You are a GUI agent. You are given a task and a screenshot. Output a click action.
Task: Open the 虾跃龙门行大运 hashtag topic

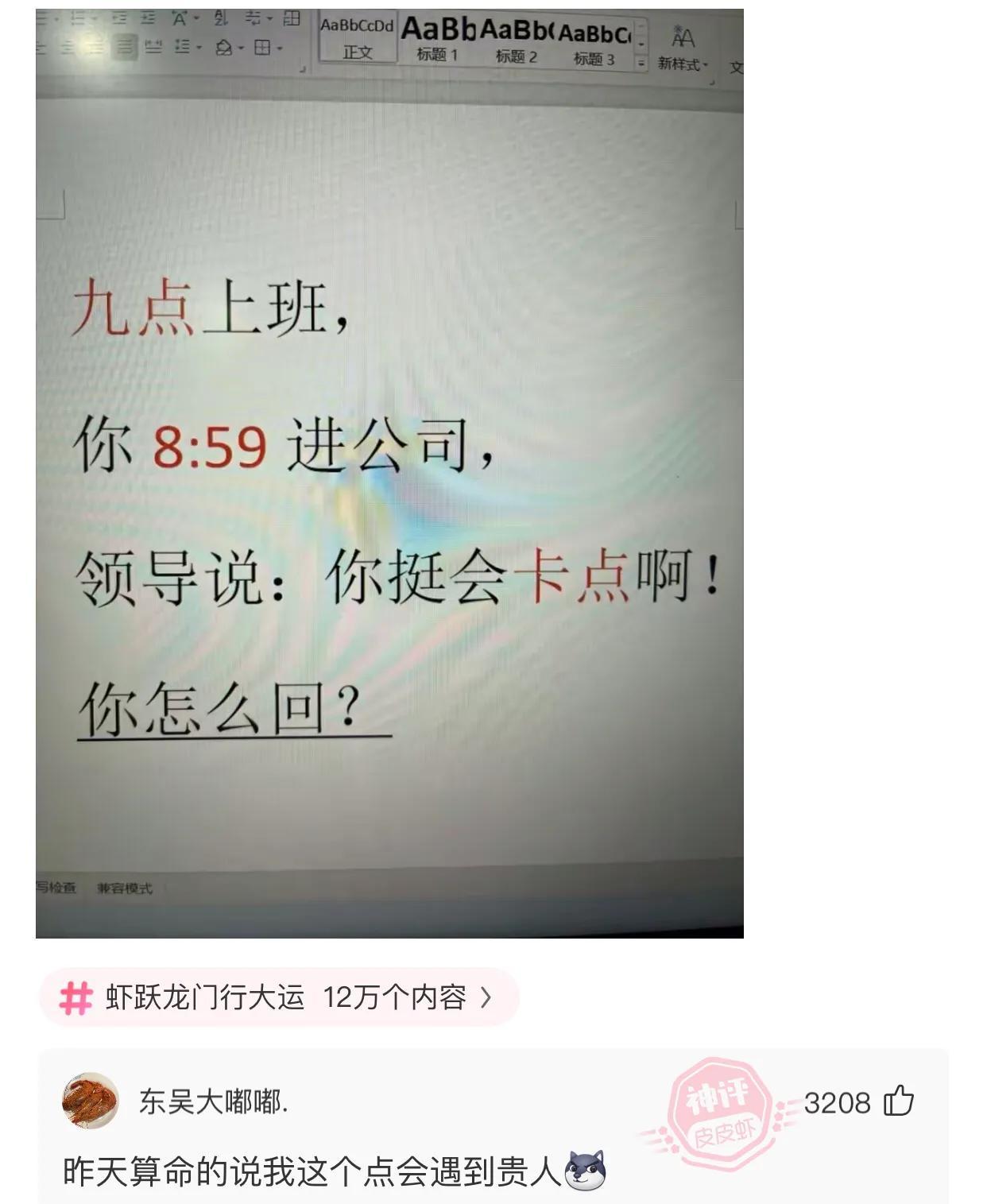tap(278, 997)
